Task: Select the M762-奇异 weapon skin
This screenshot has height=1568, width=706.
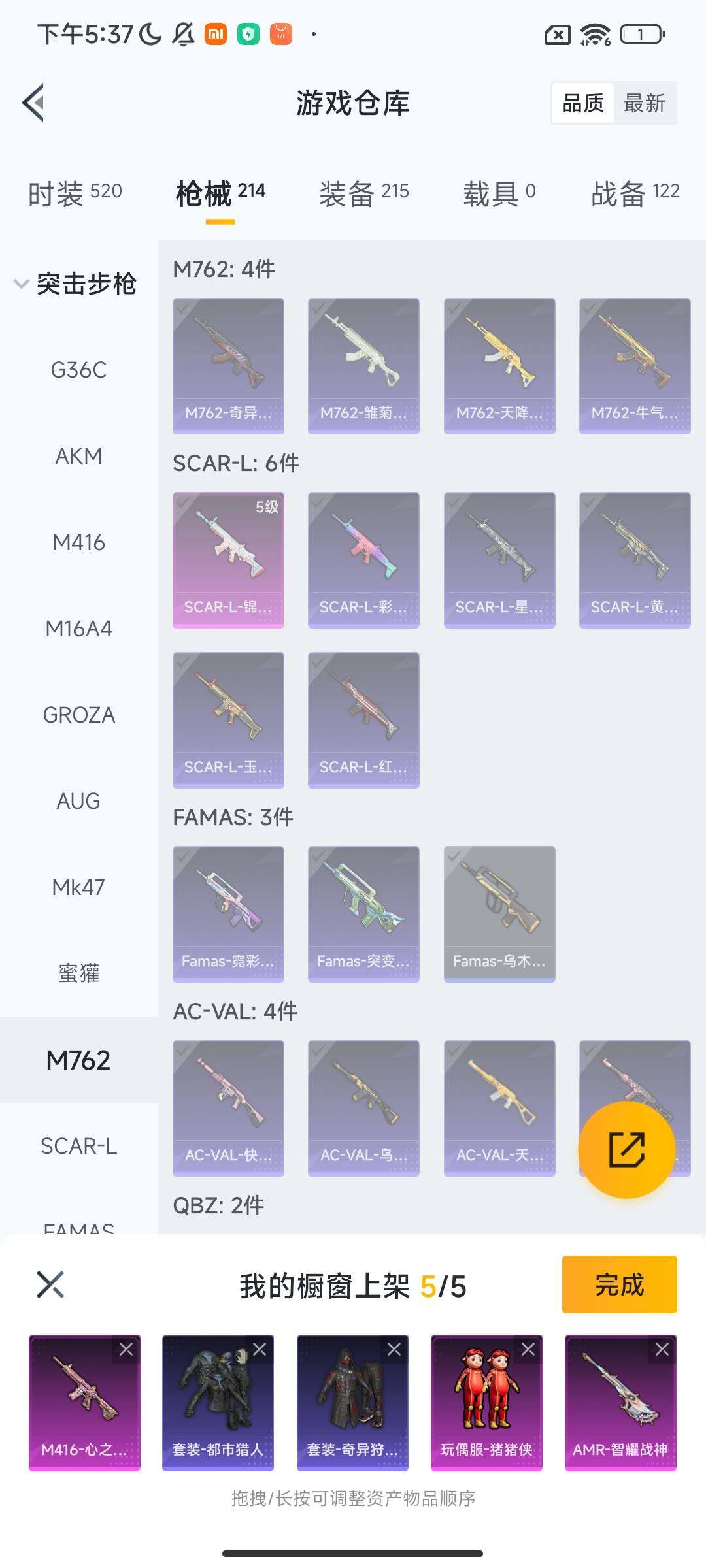Action: pyautogui.click(x=228, y=366)
